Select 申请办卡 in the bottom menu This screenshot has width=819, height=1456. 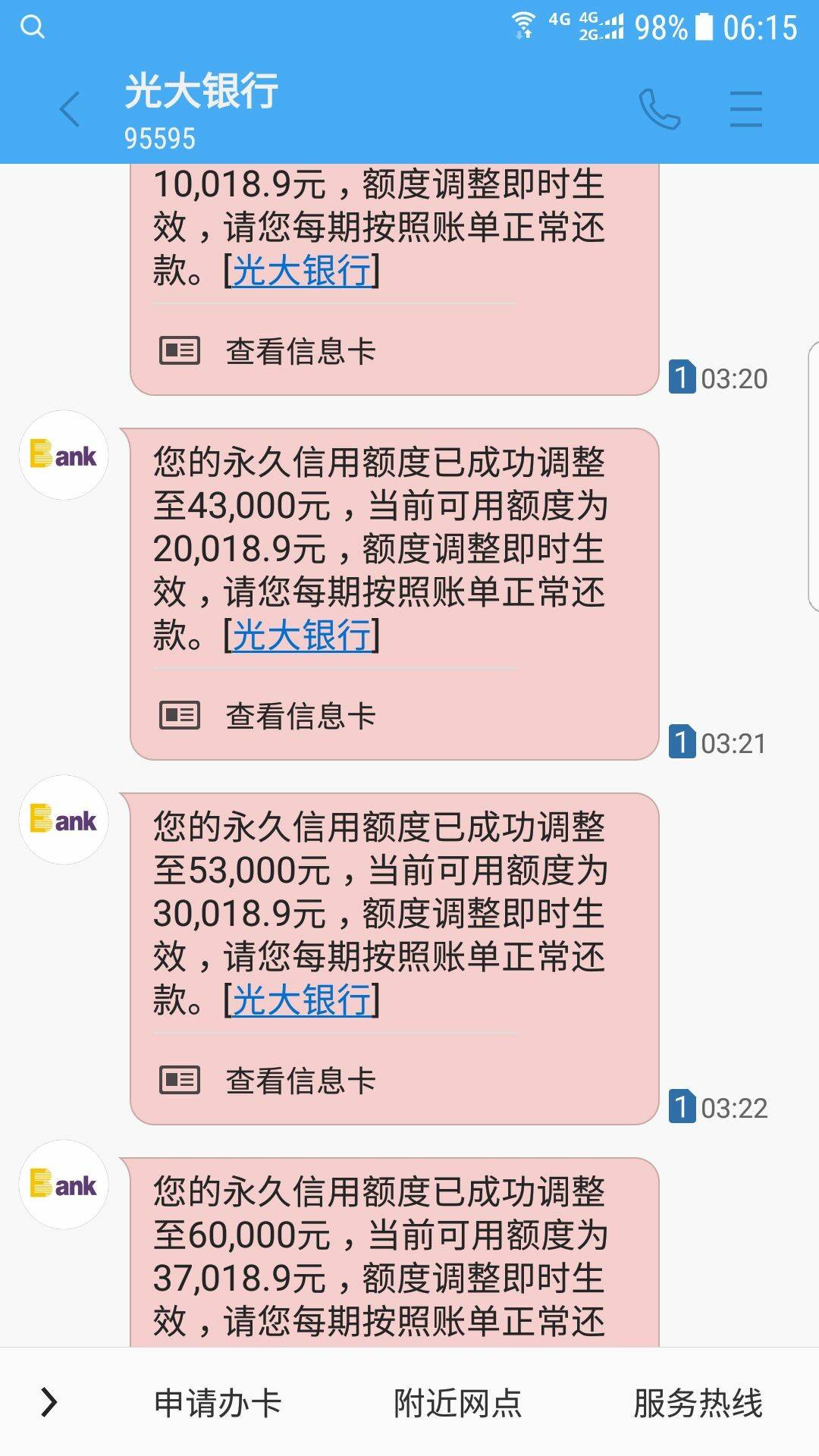point(218,1403)
